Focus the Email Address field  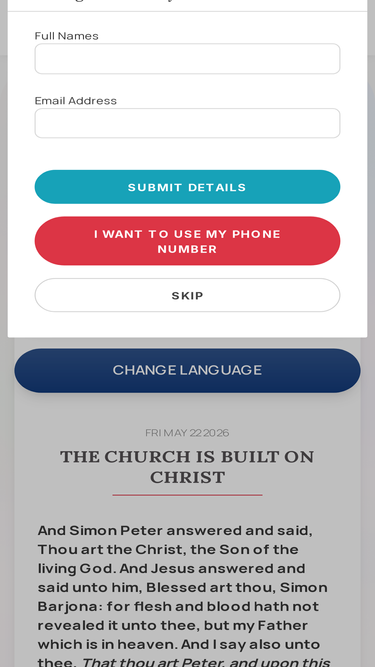pyautogui.click(x=187, y=123)
